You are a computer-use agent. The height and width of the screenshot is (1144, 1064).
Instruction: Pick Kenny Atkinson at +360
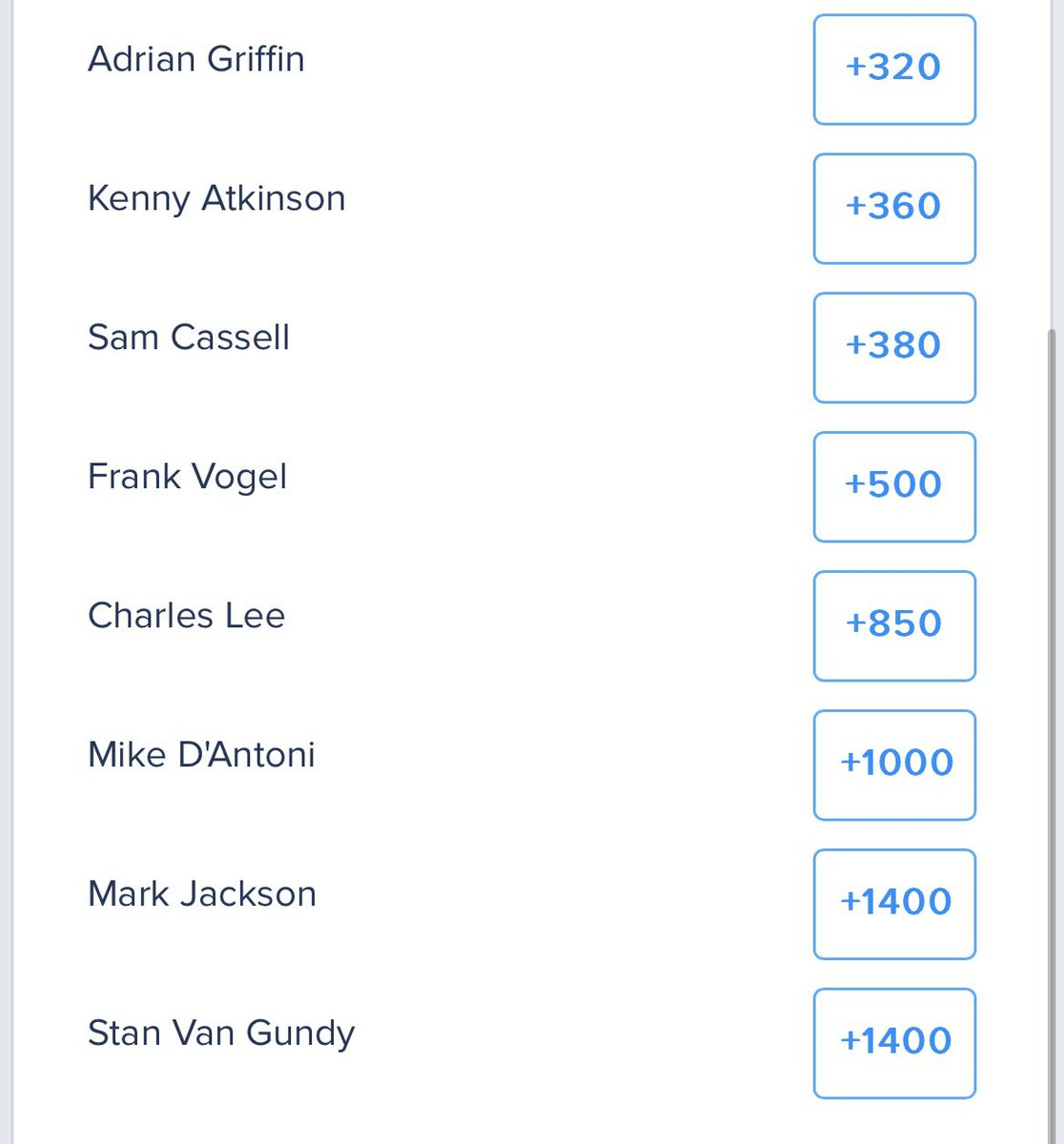[893, 208]
